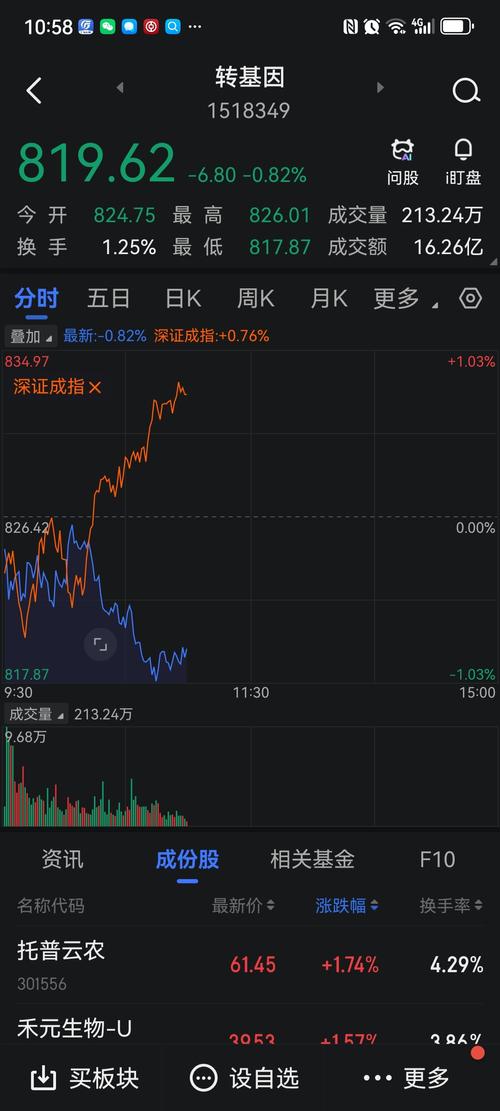Open the 托普云农 stock row

coord(250,965)
